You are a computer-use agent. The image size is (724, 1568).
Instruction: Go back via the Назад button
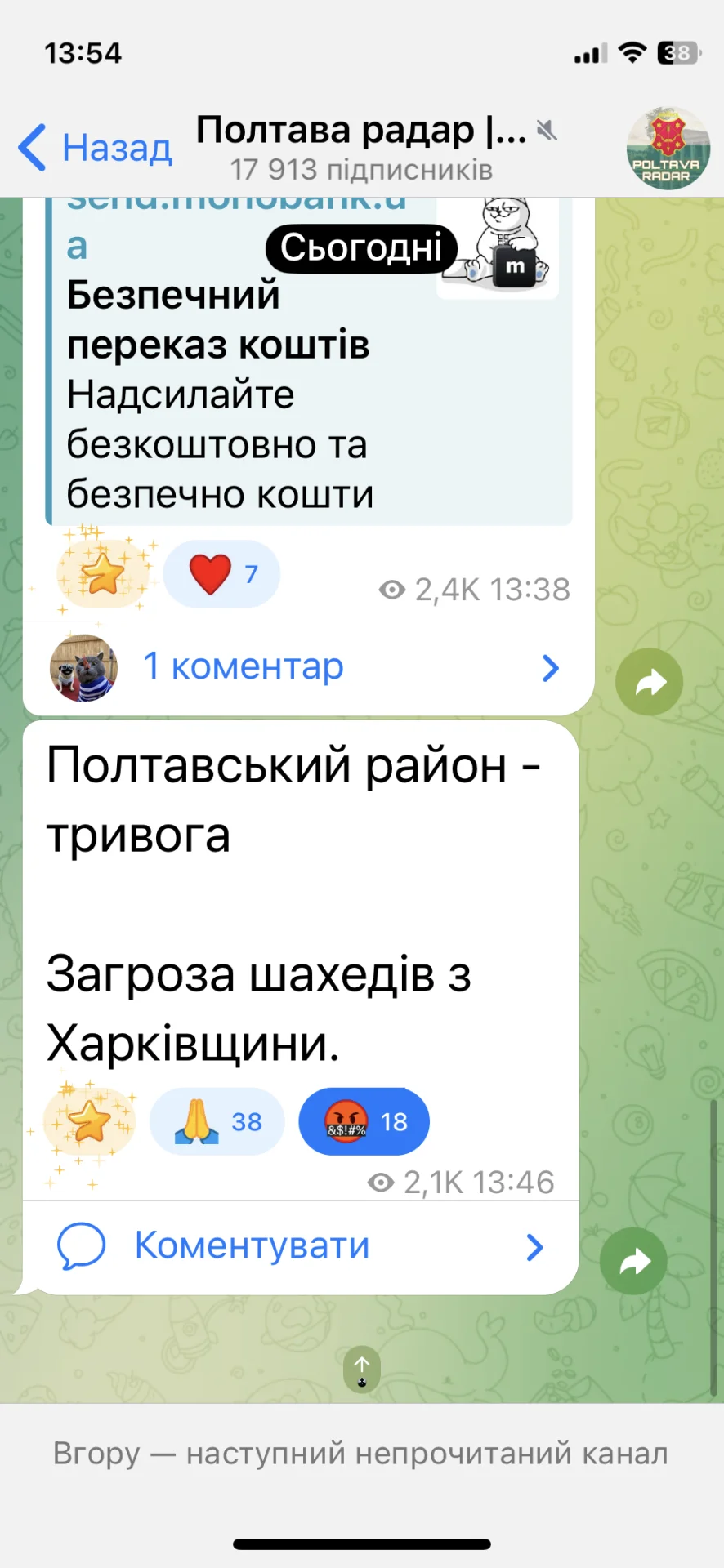click(x=96, y=148)
